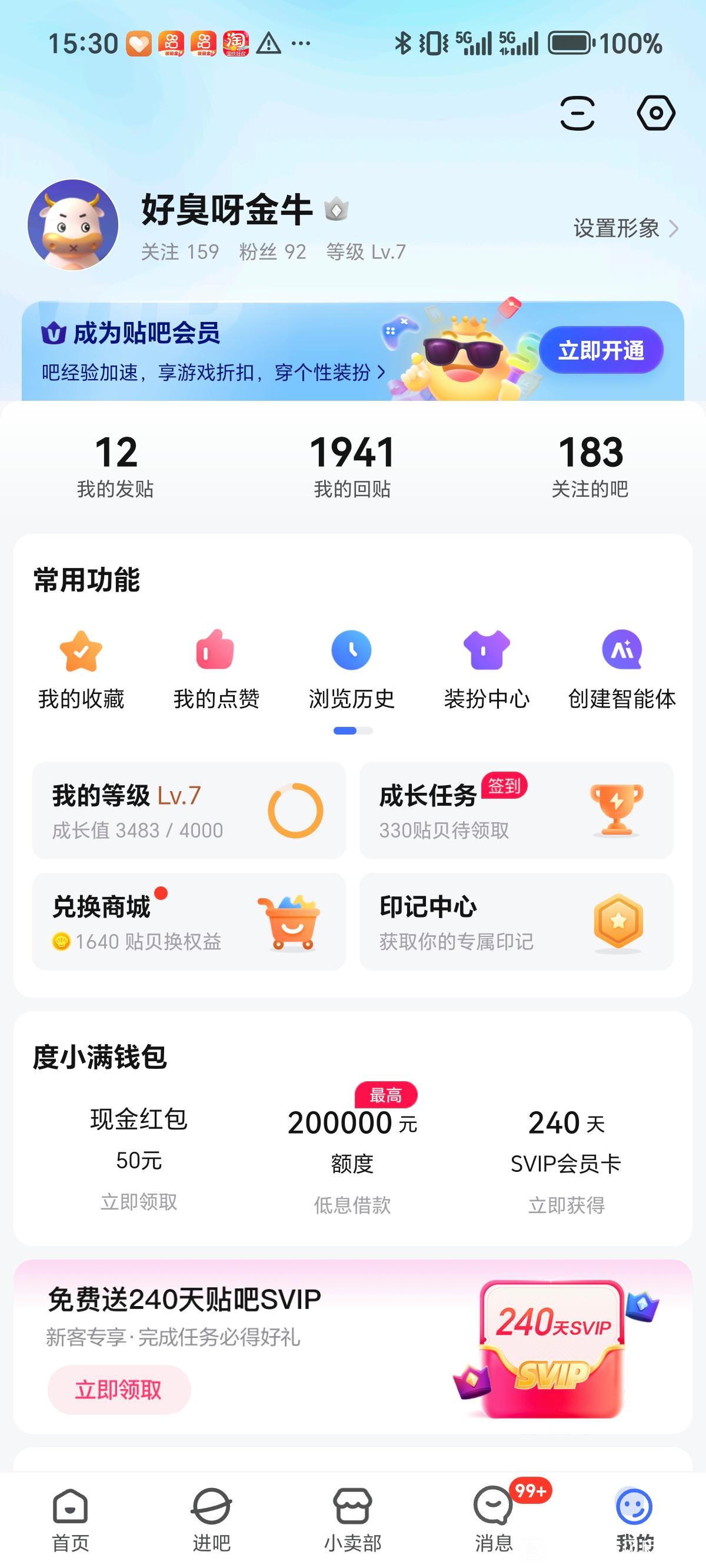Open the 印记中心 card
Screen dimensions: 706x1568
click(516, 922)
